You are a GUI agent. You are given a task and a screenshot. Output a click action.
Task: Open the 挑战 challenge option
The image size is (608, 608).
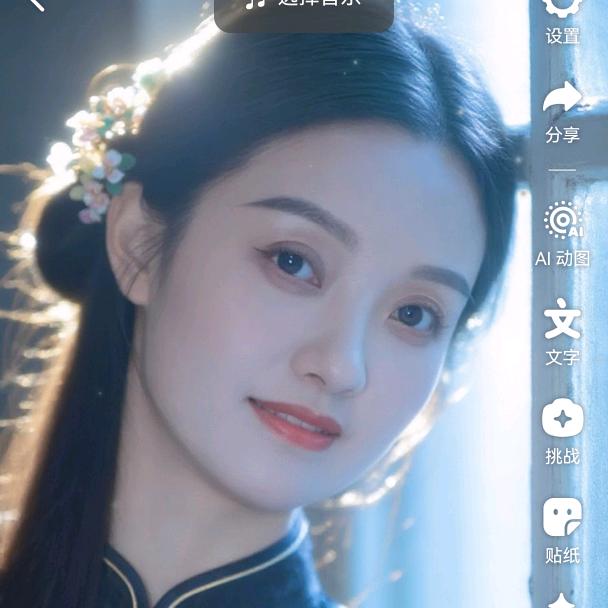pos(562,432)
